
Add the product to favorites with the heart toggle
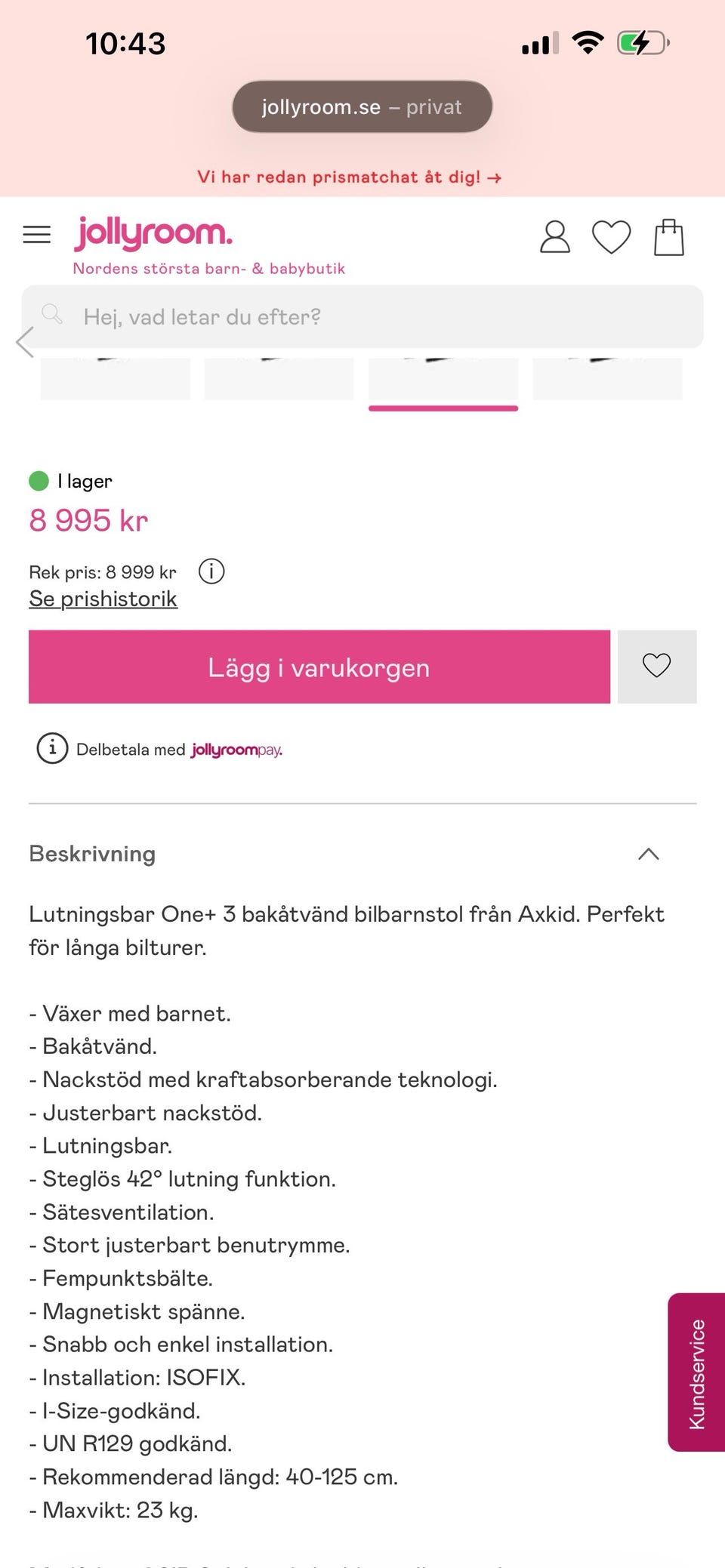pyautogui.click(x=656, y=666)
